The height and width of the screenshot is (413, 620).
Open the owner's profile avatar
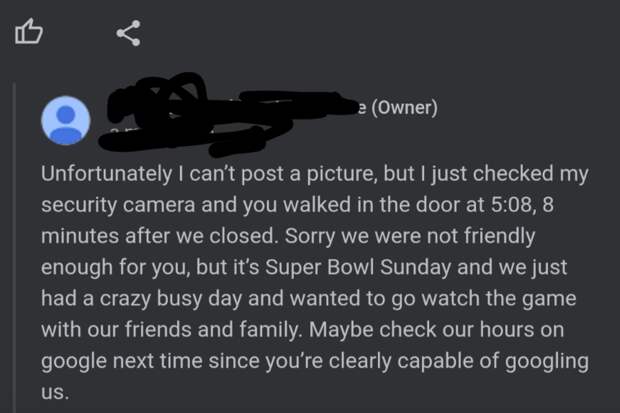(x=66, y=121)
